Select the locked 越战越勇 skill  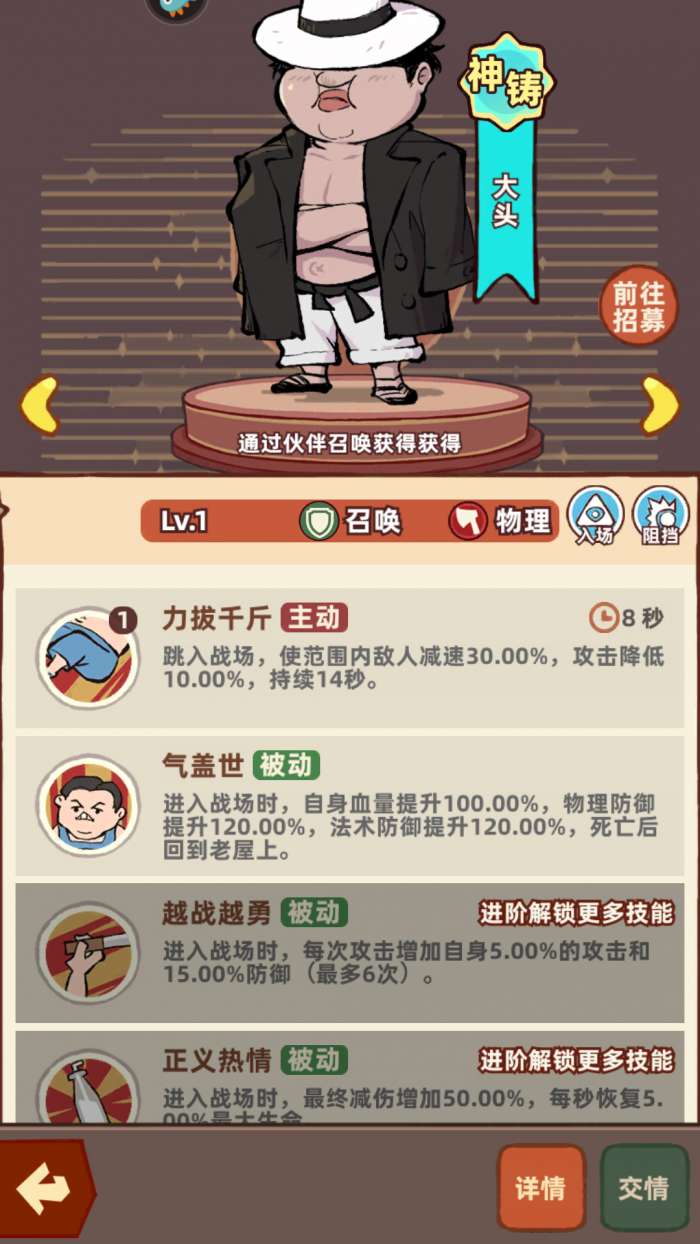pos(350,953)
